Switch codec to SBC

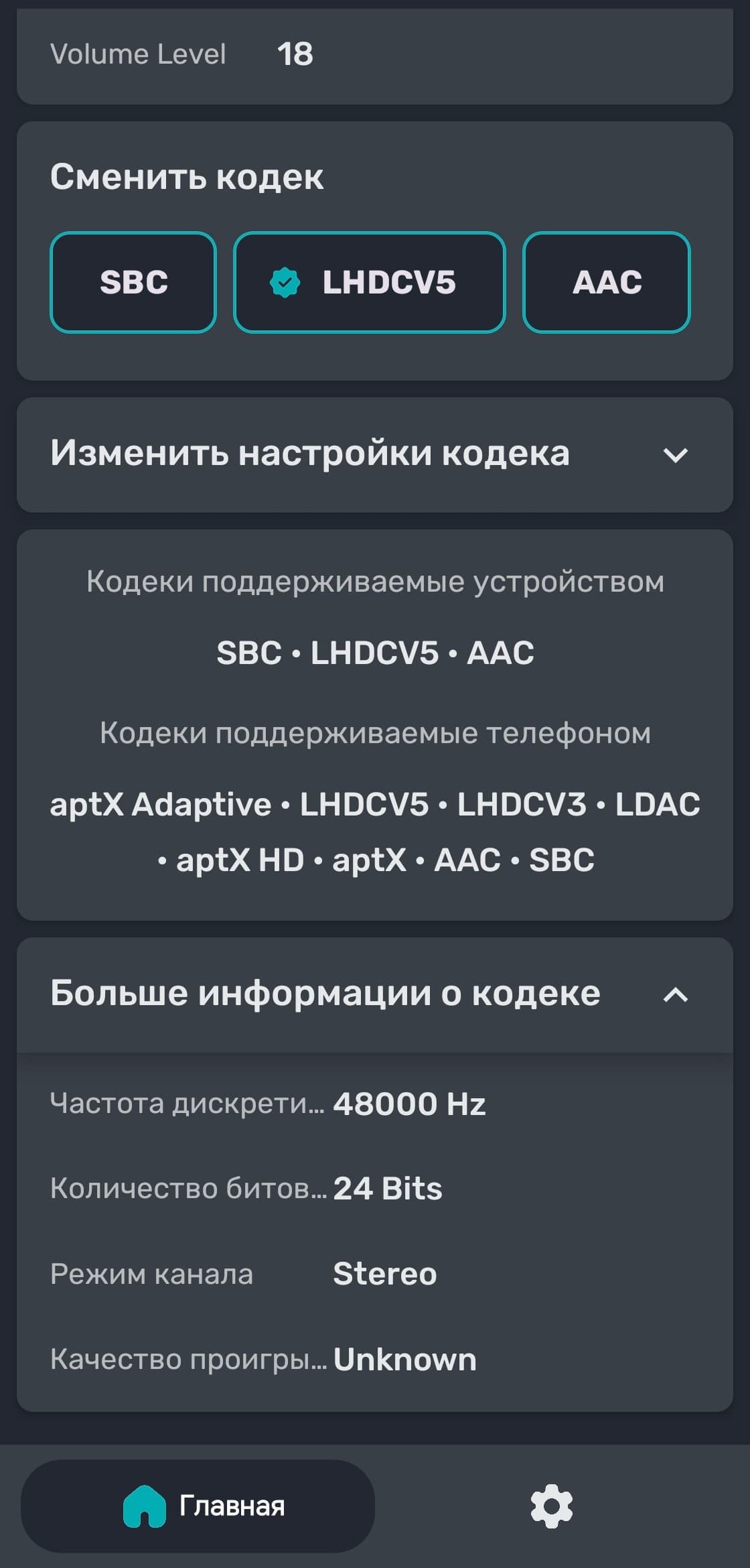133,282
